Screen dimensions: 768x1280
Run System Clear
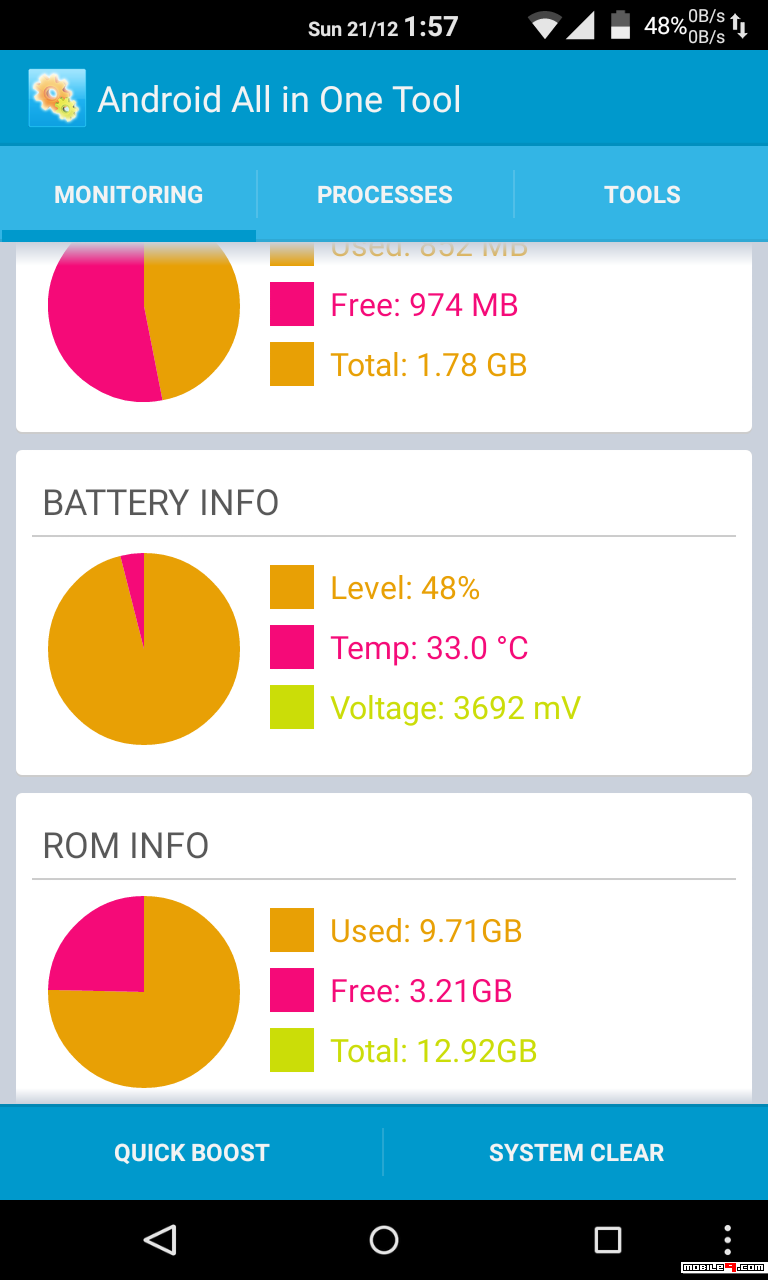tap(576, 1152)
